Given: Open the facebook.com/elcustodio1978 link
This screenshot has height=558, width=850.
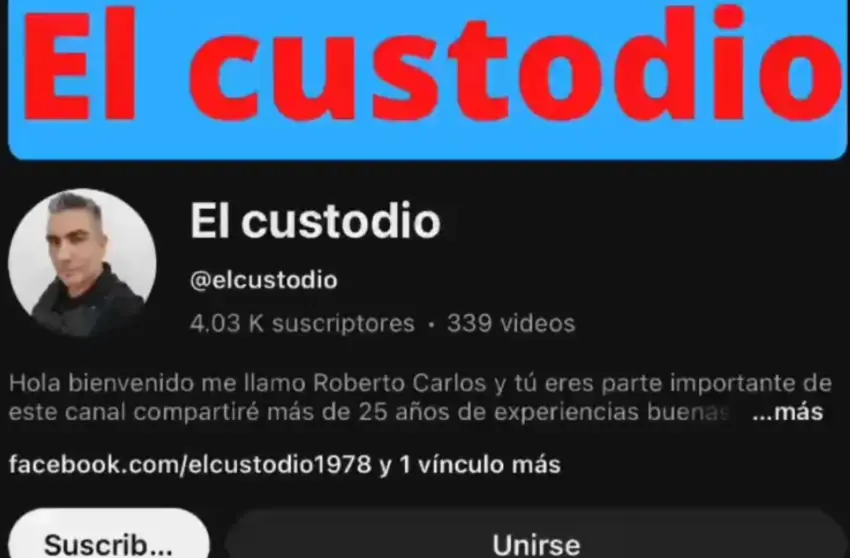Looking at the screenshot, I should tap(192, 464).
